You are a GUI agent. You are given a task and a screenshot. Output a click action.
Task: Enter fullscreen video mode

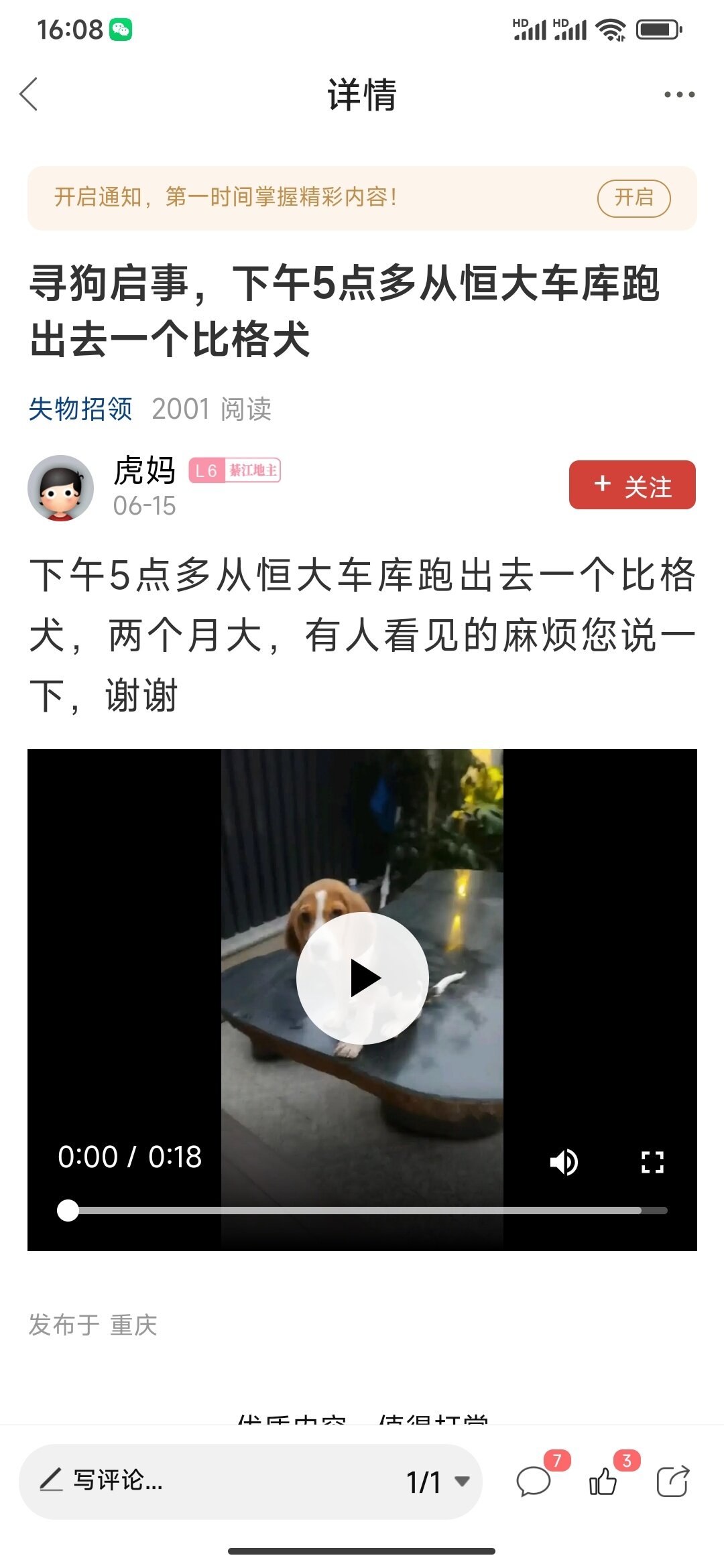click(x=652, y=1161)
